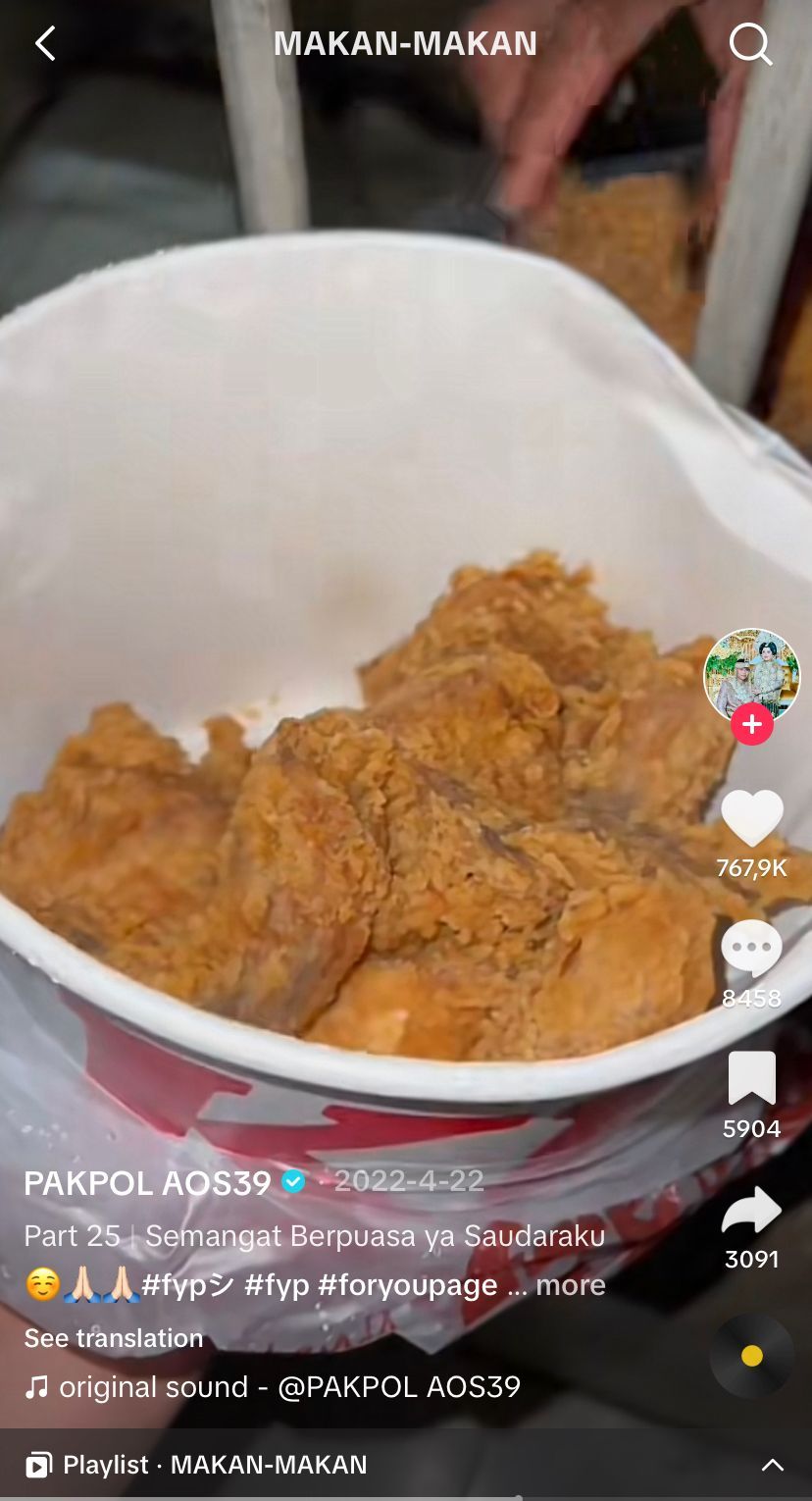
Task: Open PAKPOL AOS39's profile picture
Action: click(751, 676)
